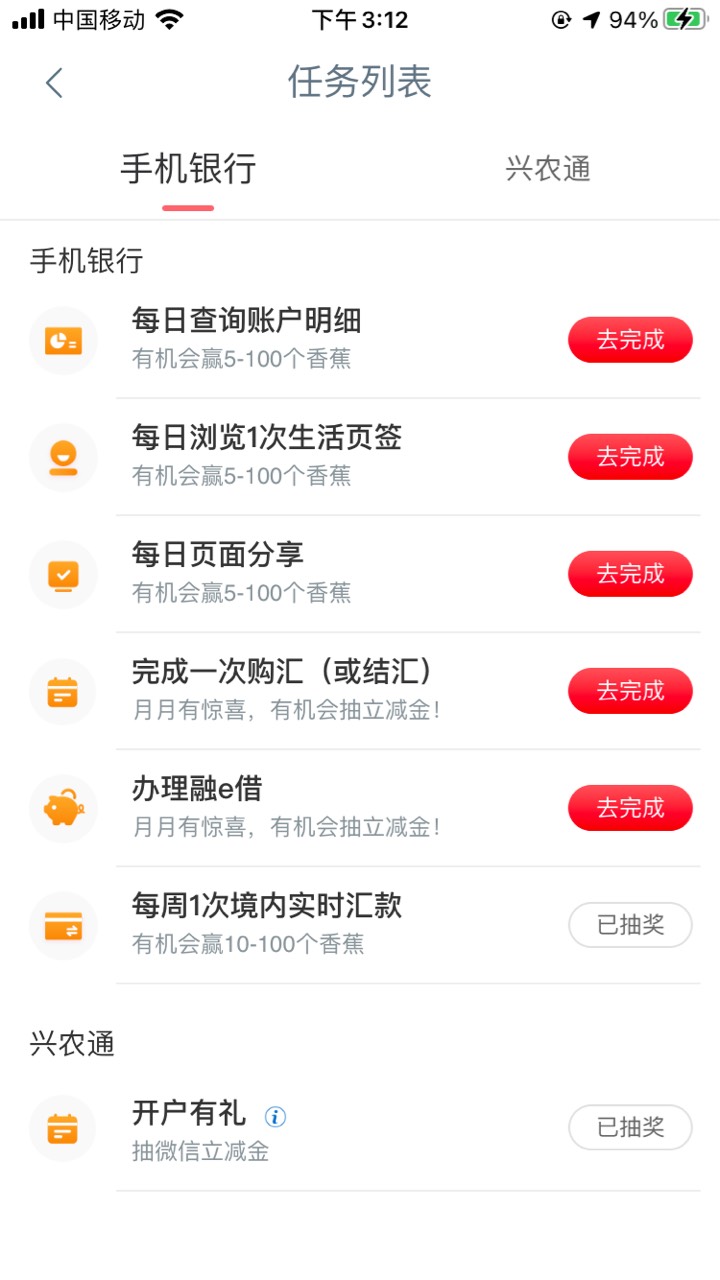Tap 已抽奖 for 每周1次境内实时汇款
The width and height of the screenshot is (720, 1280).
click(x=630, y=925)
